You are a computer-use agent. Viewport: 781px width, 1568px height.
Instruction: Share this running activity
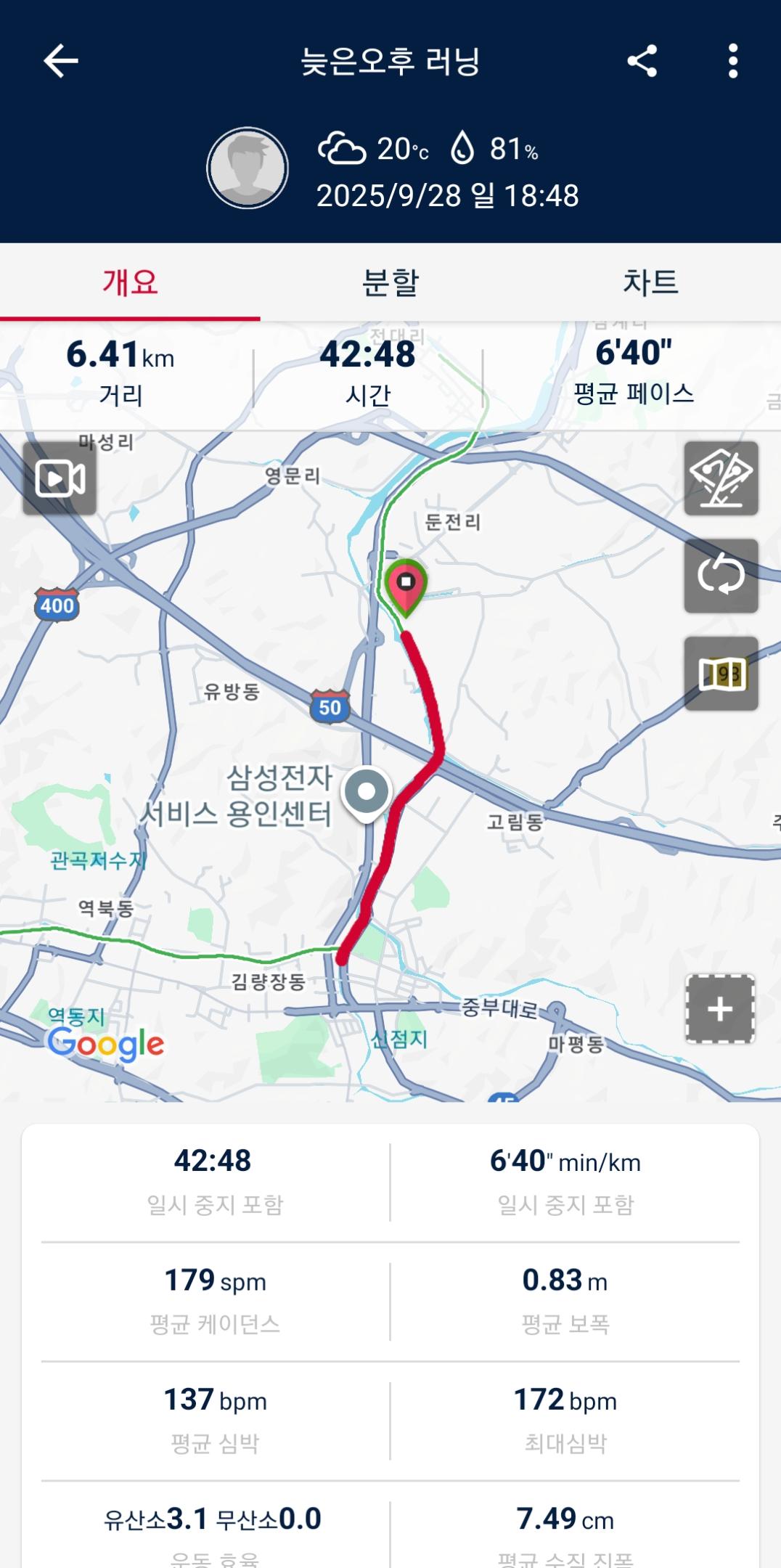tap(642, 61)
